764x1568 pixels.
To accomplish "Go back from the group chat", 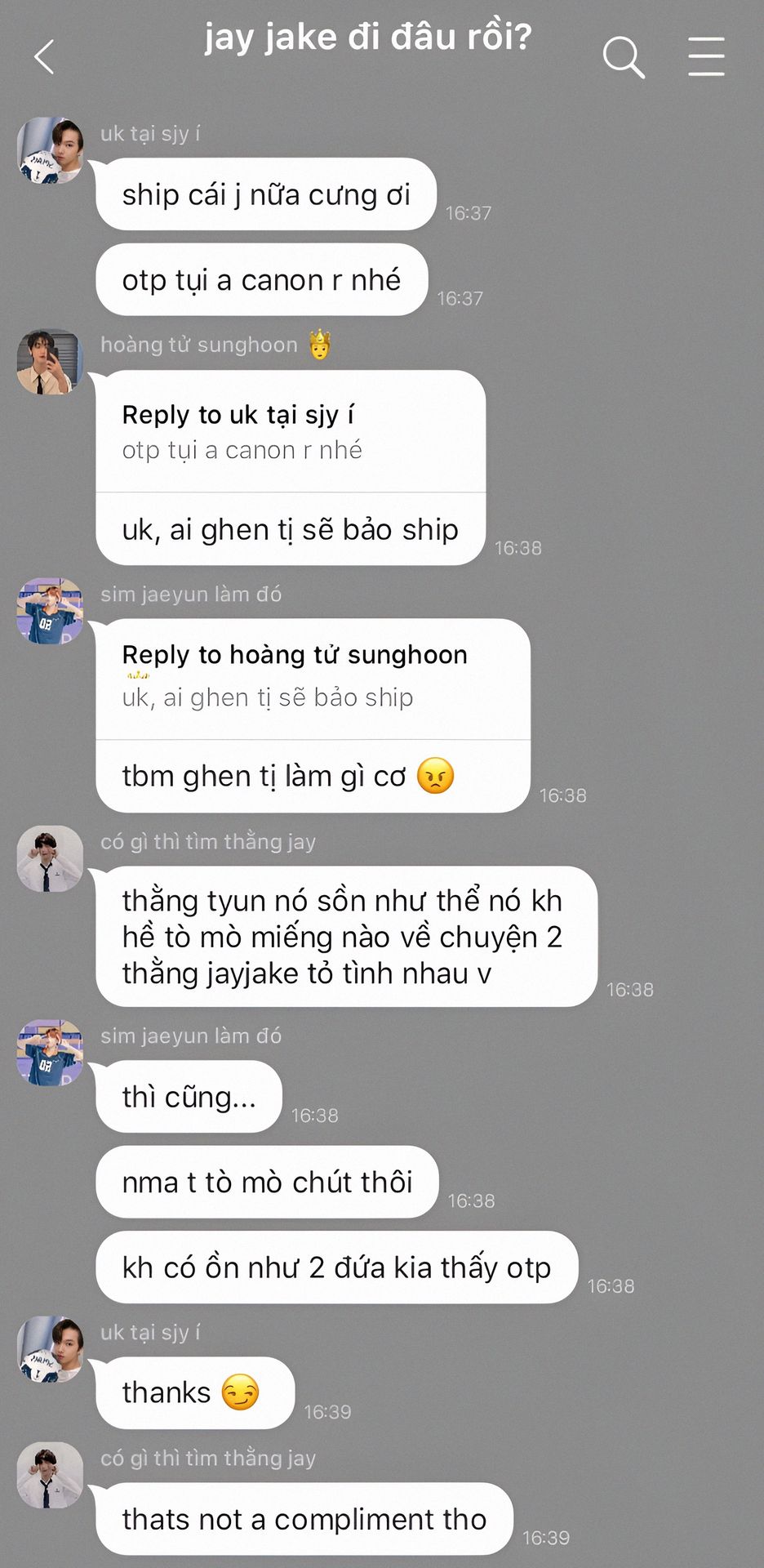I will pyautogui.click(x=45, y=57).
